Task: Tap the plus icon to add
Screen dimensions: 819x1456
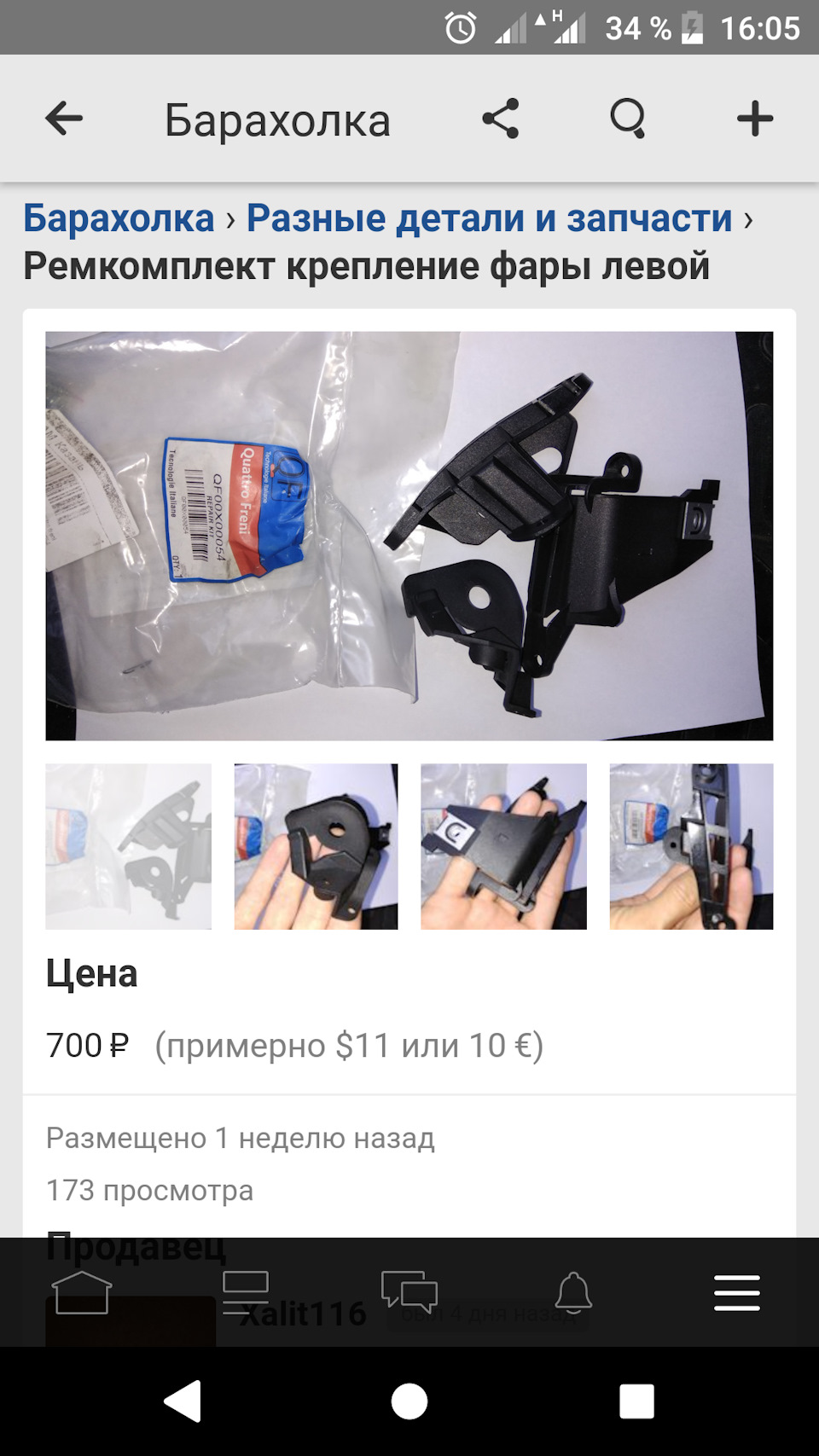Action: (755, 119)
